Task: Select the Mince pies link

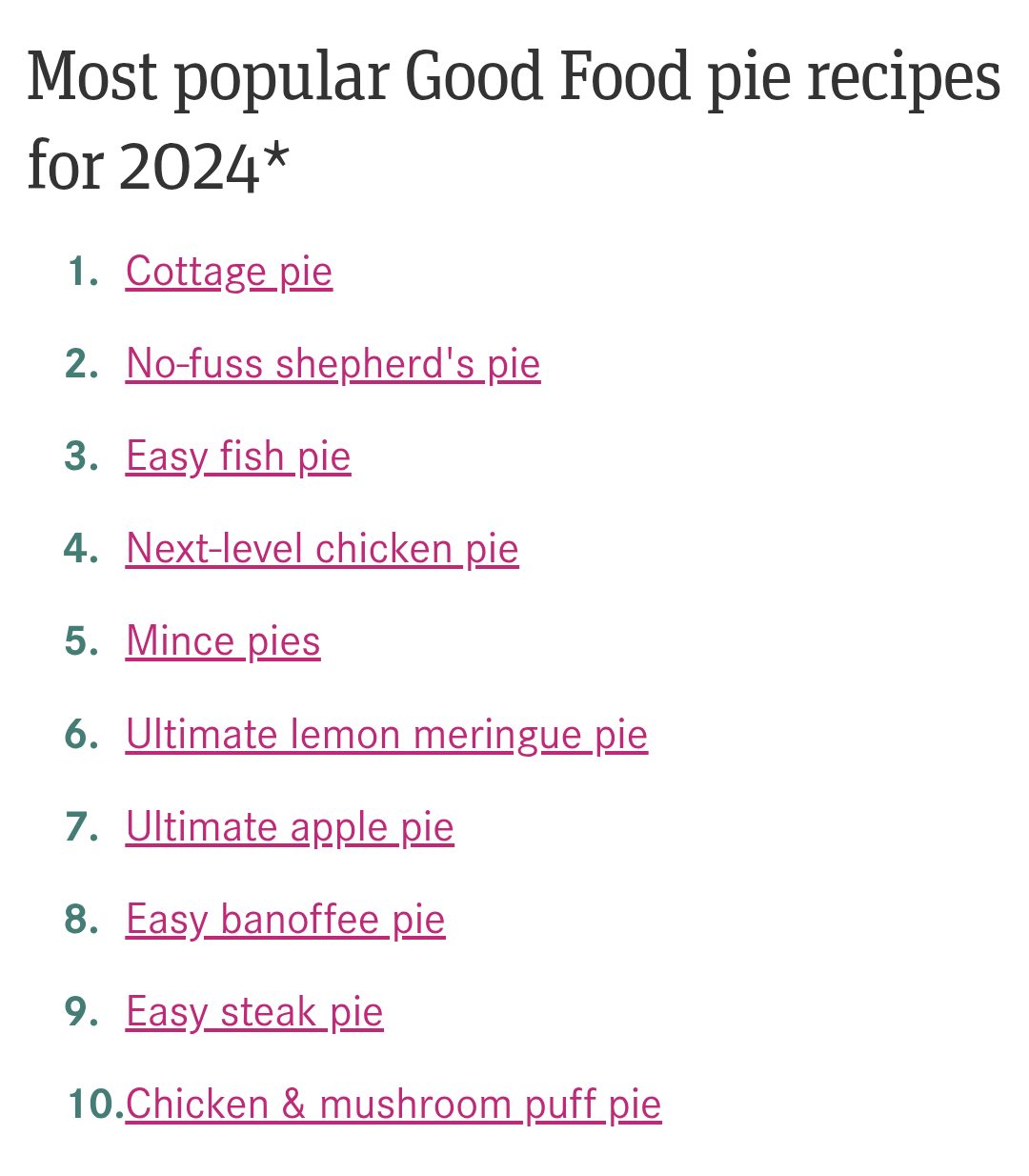Action: (223, 641)
